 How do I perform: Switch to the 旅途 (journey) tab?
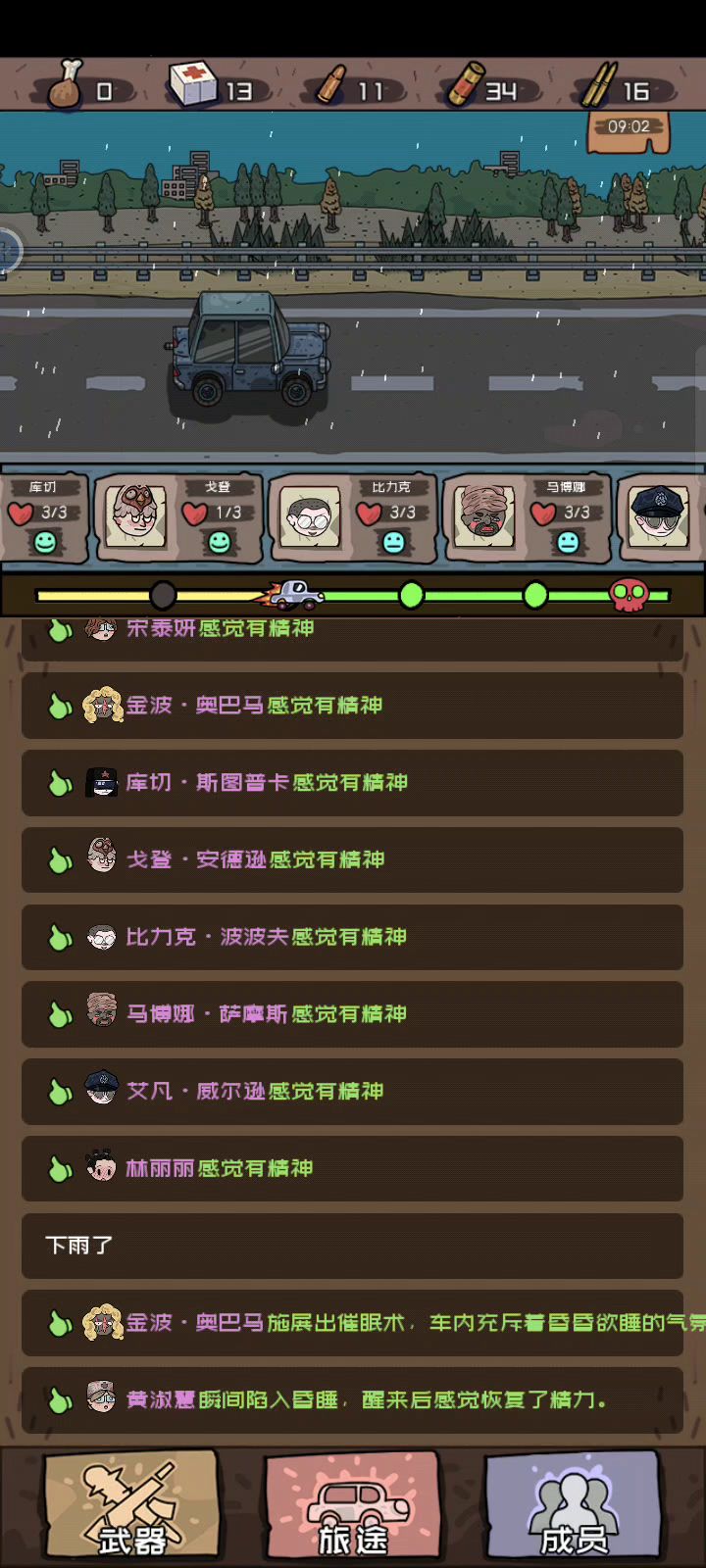pos(353,1507)
